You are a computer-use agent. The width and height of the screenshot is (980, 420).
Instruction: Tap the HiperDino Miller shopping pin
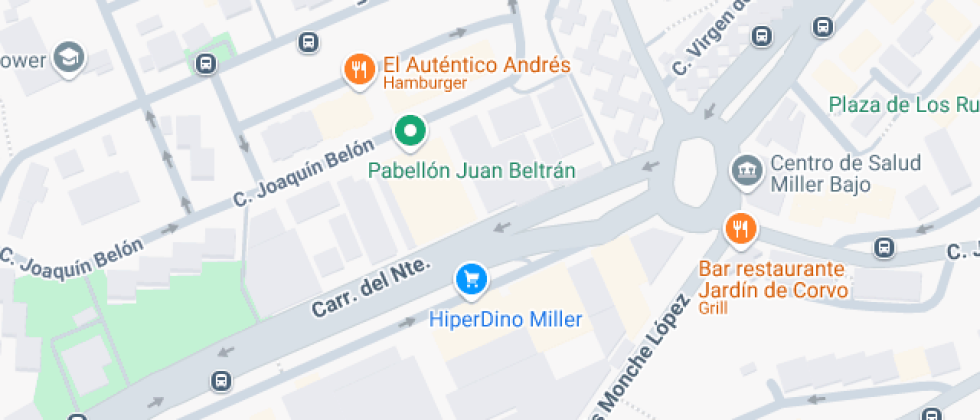click(471, 279)
